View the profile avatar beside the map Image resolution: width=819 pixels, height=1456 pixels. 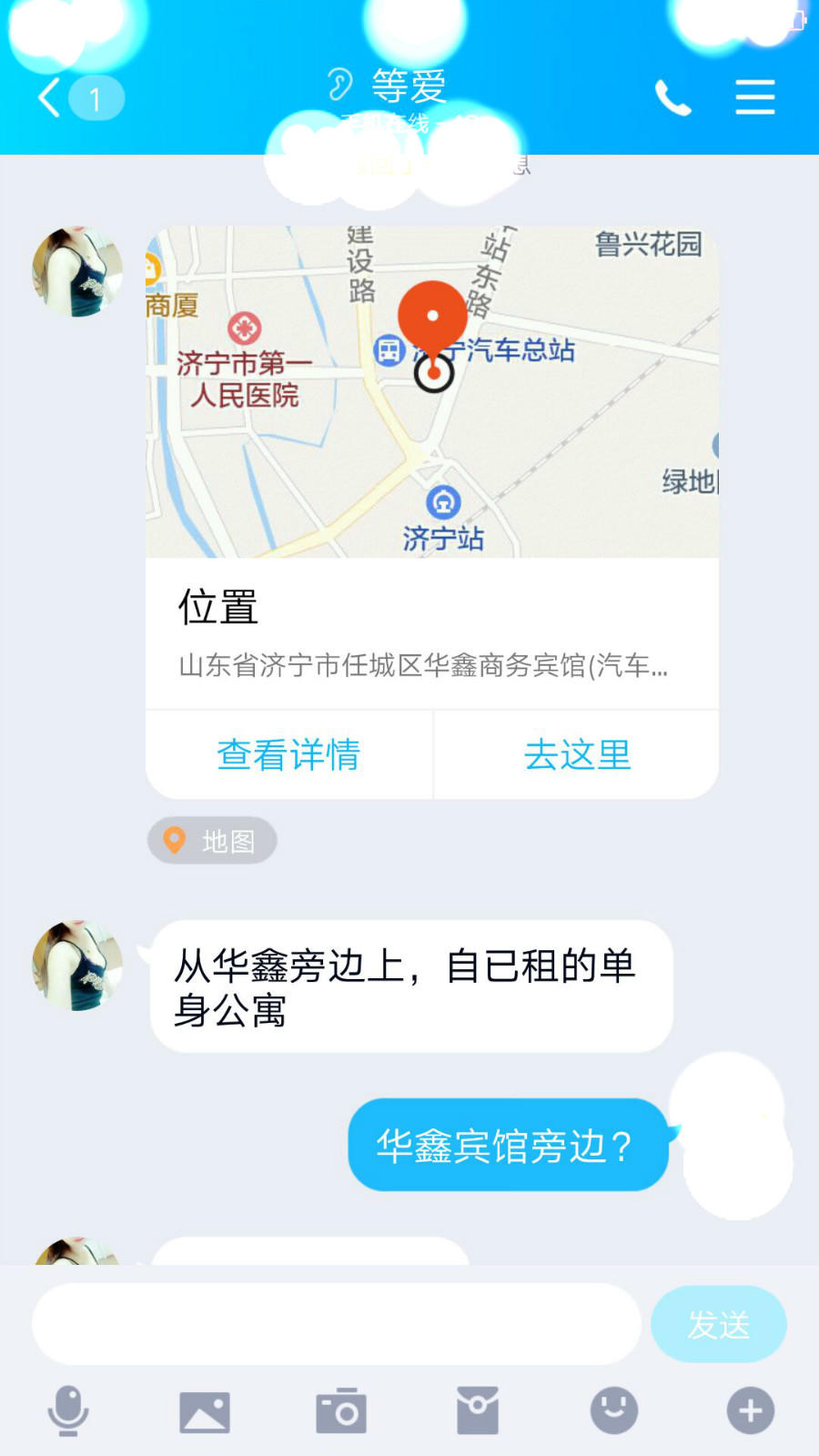(x=77, y=271)
